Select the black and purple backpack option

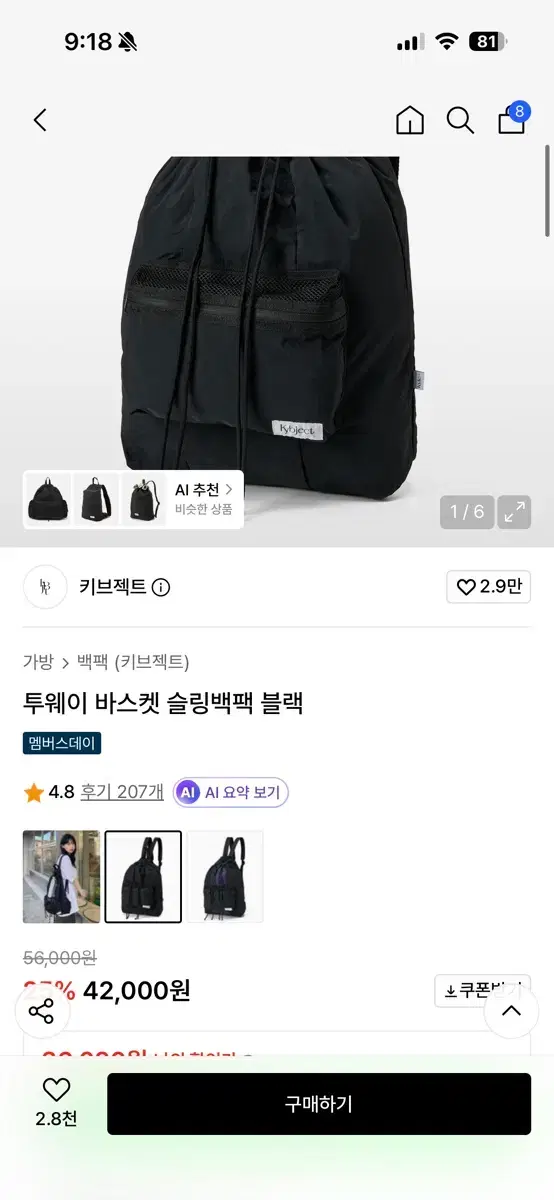[x=225, y=877]
